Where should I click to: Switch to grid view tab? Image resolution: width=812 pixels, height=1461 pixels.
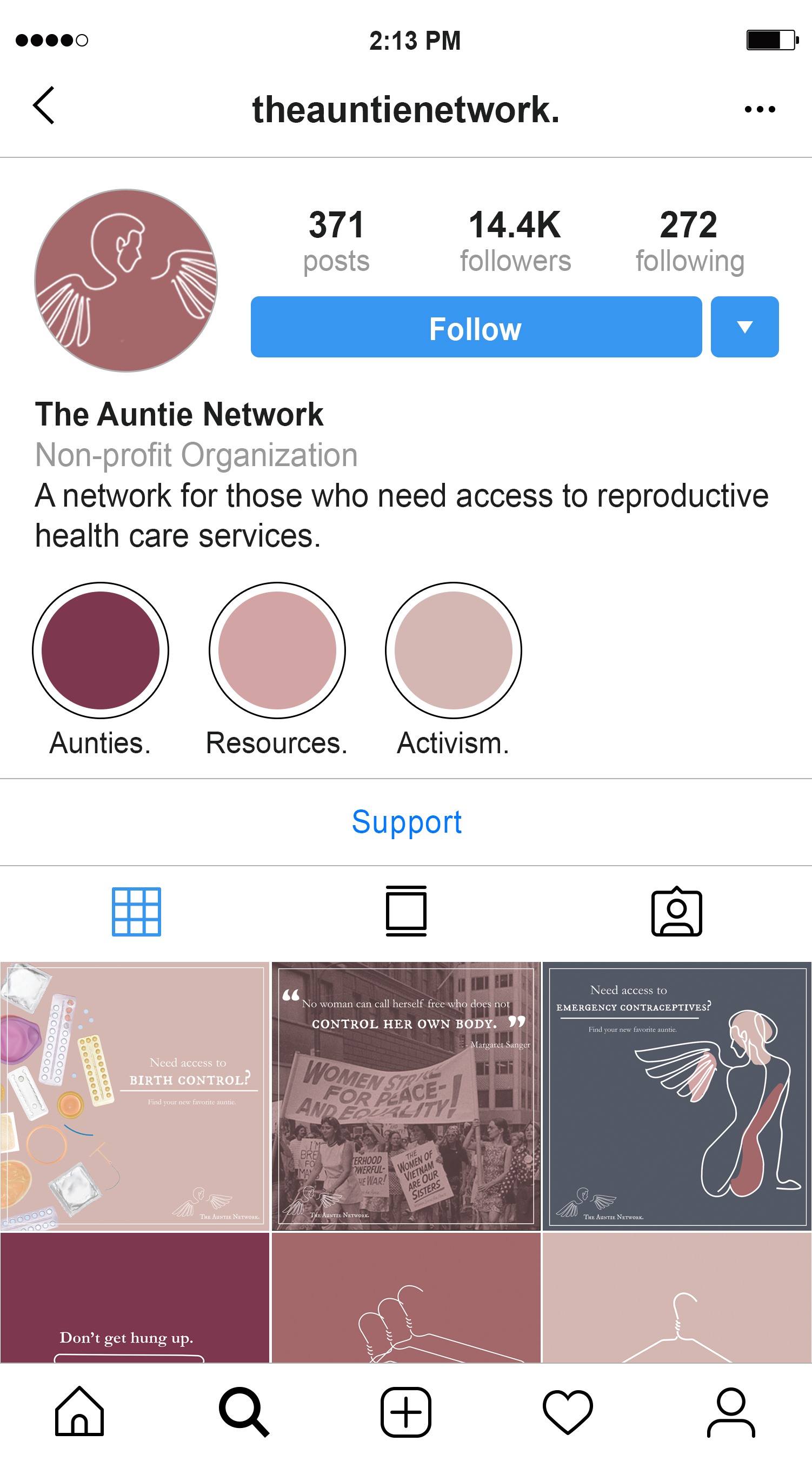click(136, 912)
